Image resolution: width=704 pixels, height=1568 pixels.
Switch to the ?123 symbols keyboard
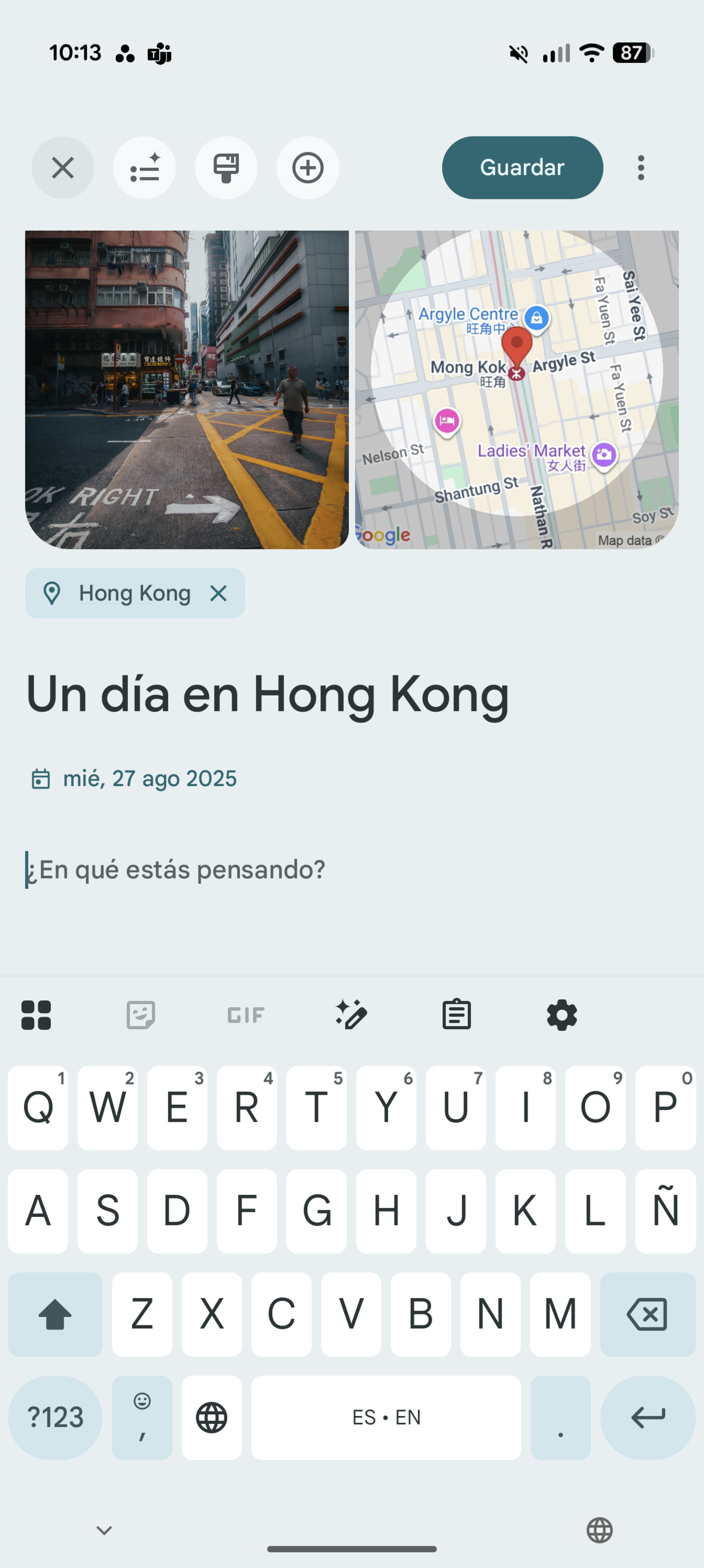point(55,1417)
